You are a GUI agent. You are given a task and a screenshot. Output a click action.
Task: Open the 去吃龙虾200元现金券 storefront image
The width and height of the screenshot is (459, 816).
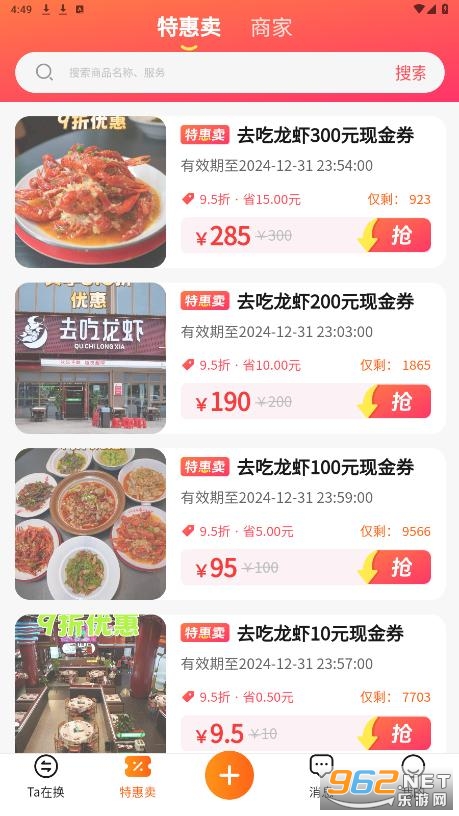(x=91, y=358)
